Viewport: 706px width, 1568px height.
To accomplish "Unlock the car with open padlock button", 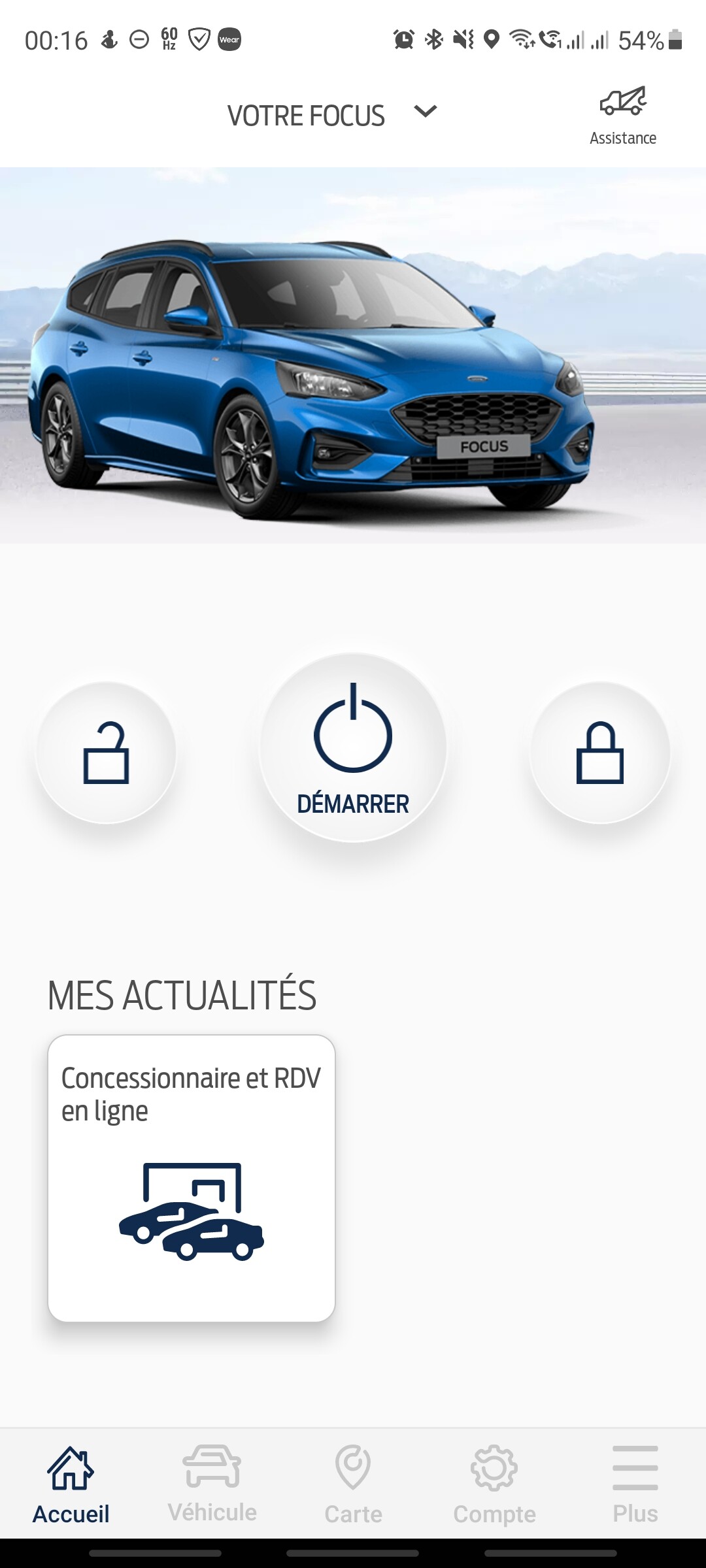I will (x=106, y=752).
